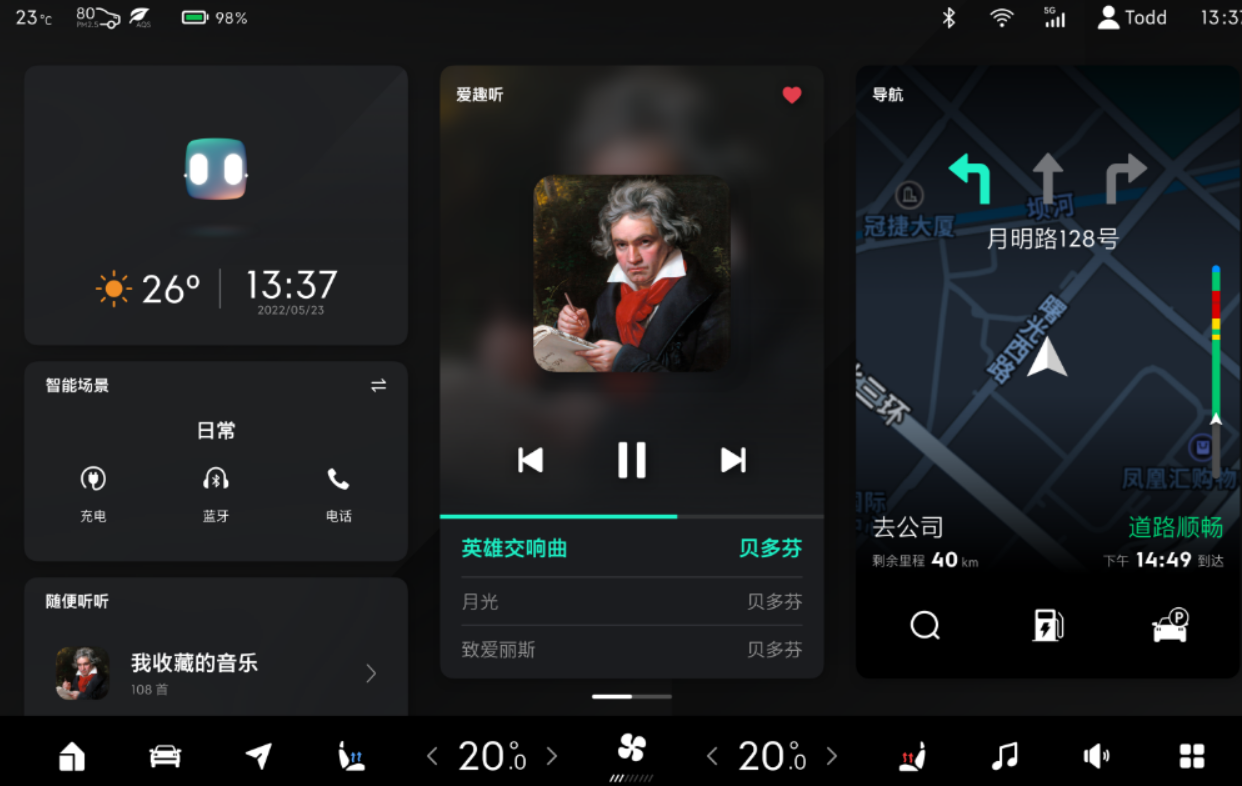Find charging stations on the map
Viewport: 1242px width, 786px height.
click(x=1047, y=626)
